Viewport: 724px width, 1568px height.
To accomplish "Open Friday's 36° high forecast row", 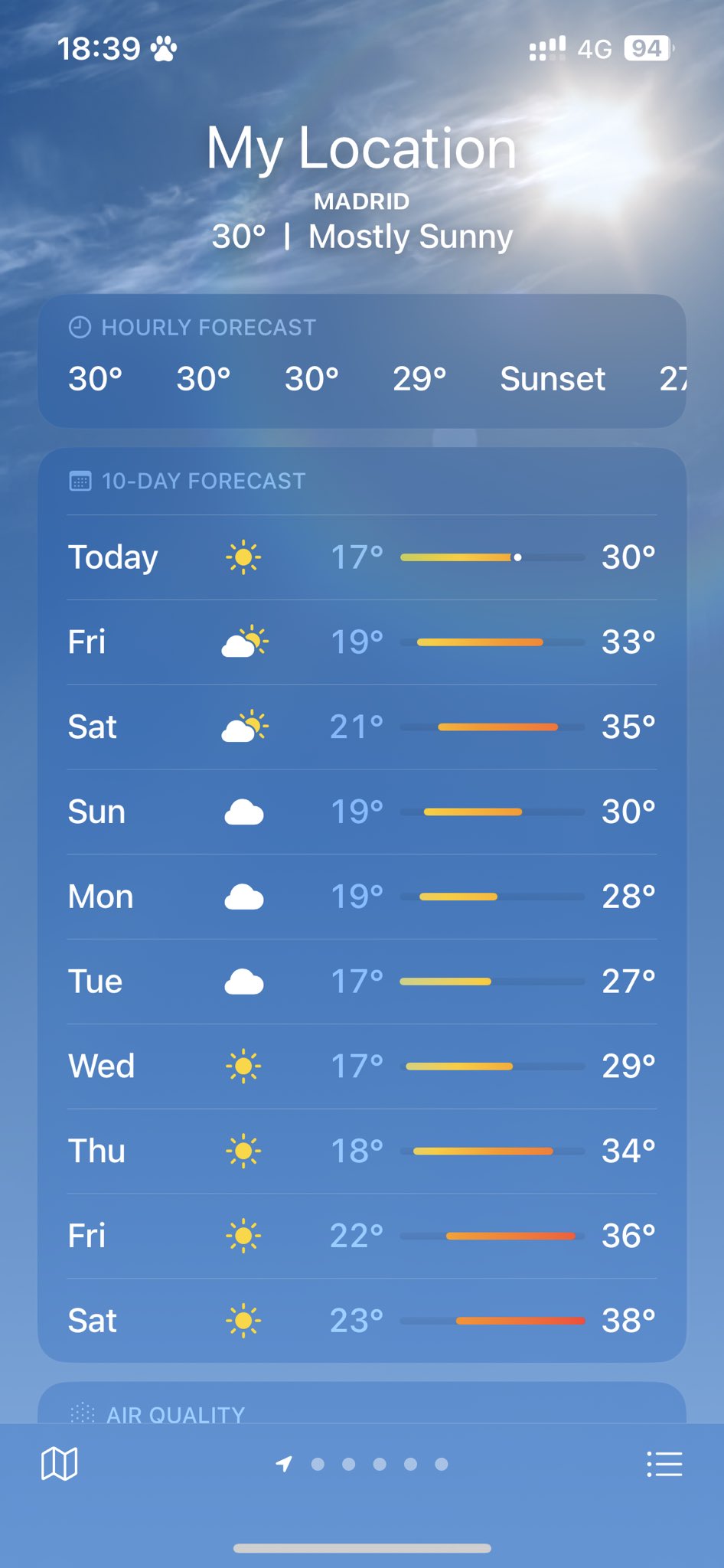I will pos(361,1236).
